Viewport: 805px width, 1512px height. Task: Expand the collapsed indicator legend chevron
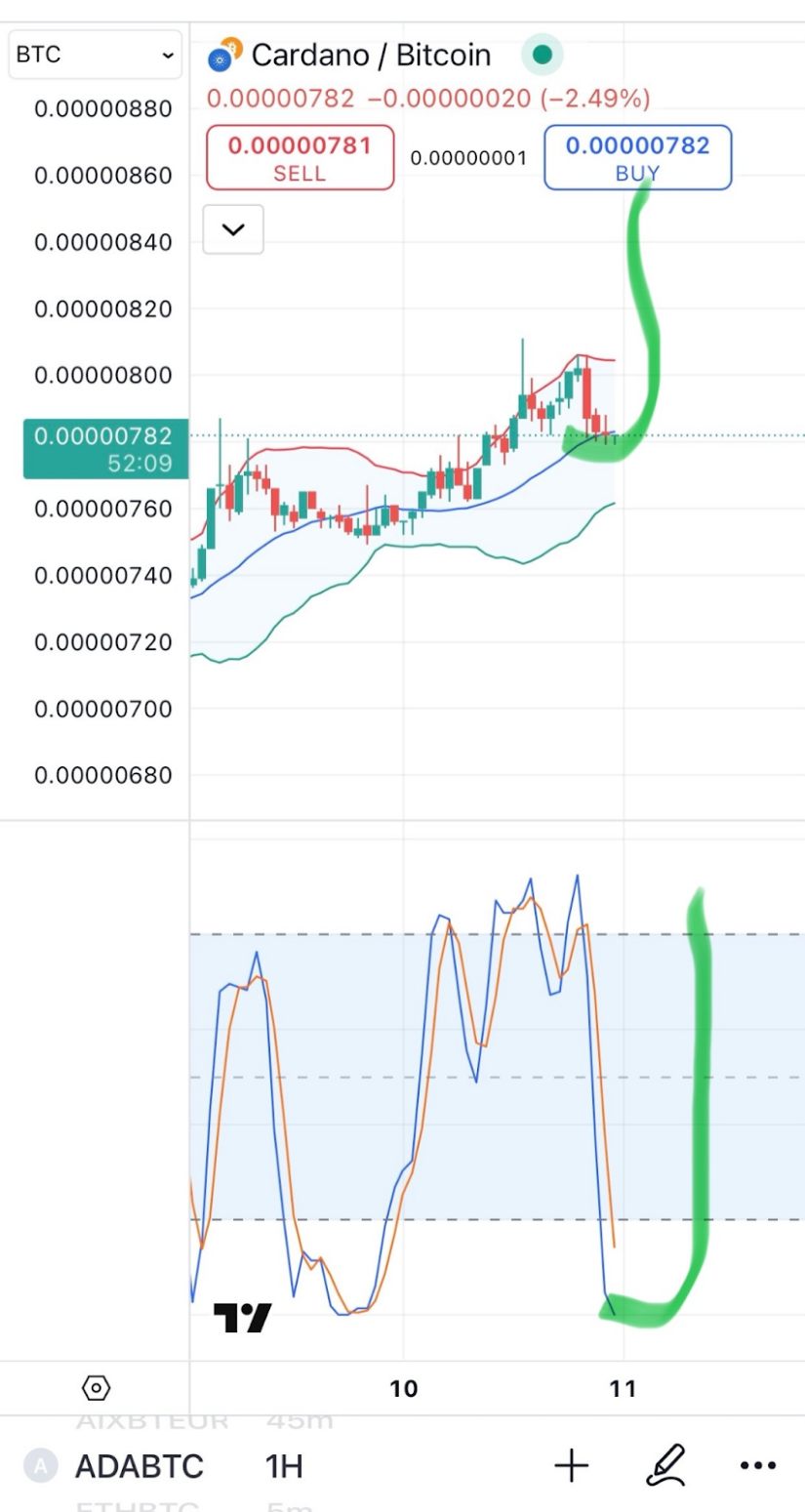233,230
